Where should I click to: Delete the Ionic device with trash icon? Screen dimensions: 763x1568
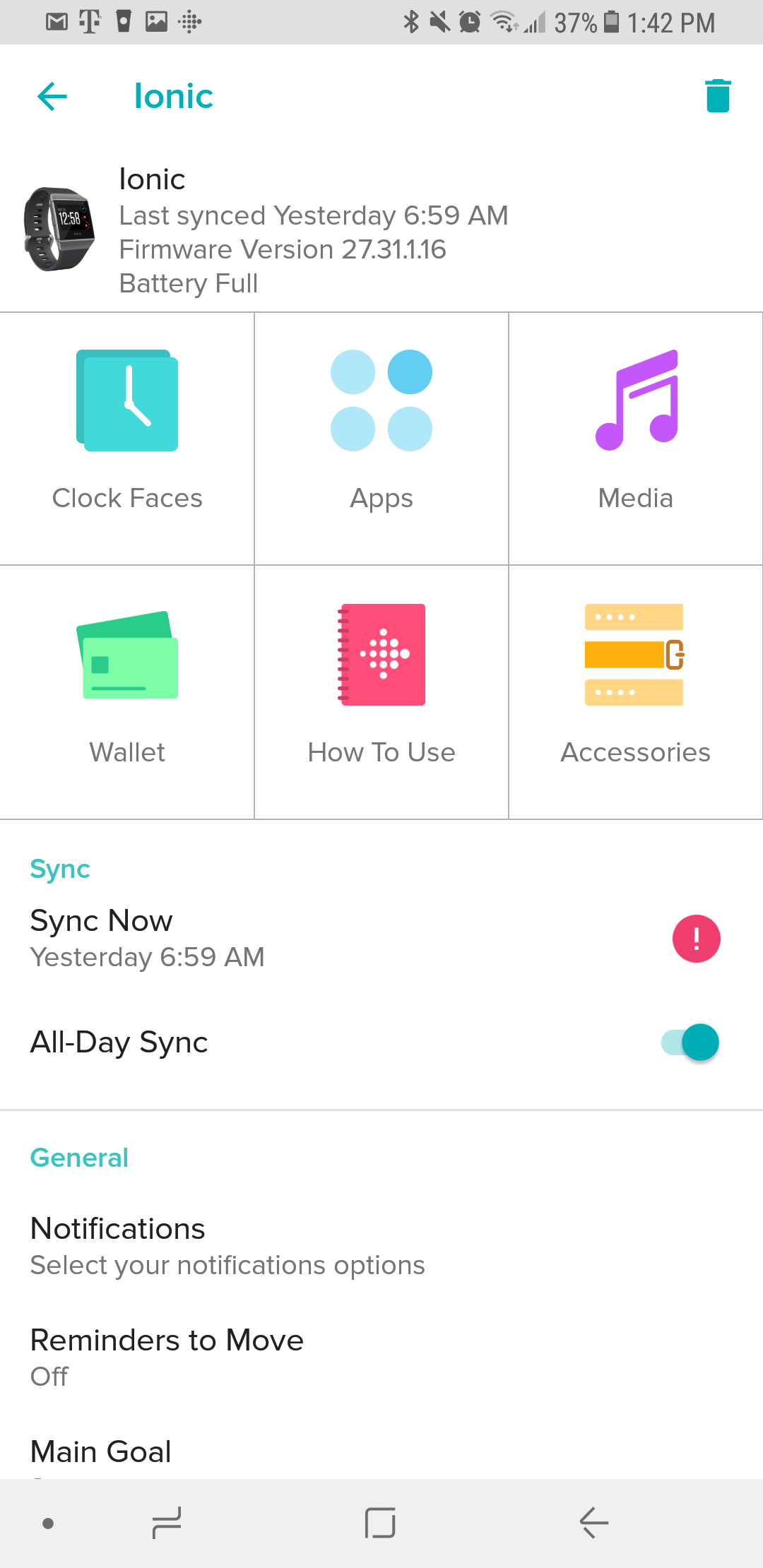[718, 96]
